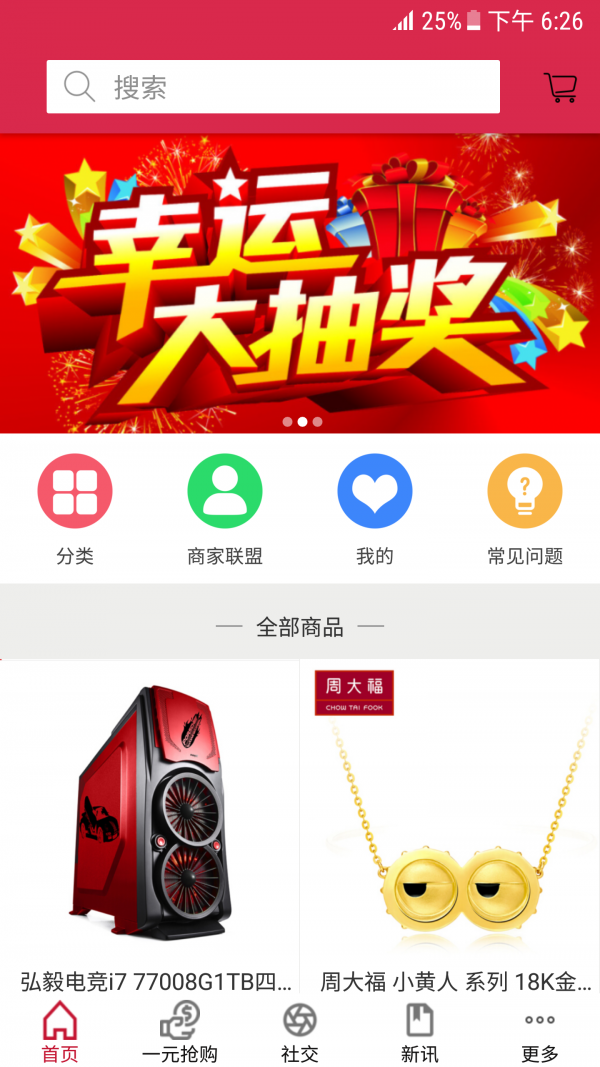View 常见问题 FAQ
Screen dimensions: 600x1067
(525, 510)
